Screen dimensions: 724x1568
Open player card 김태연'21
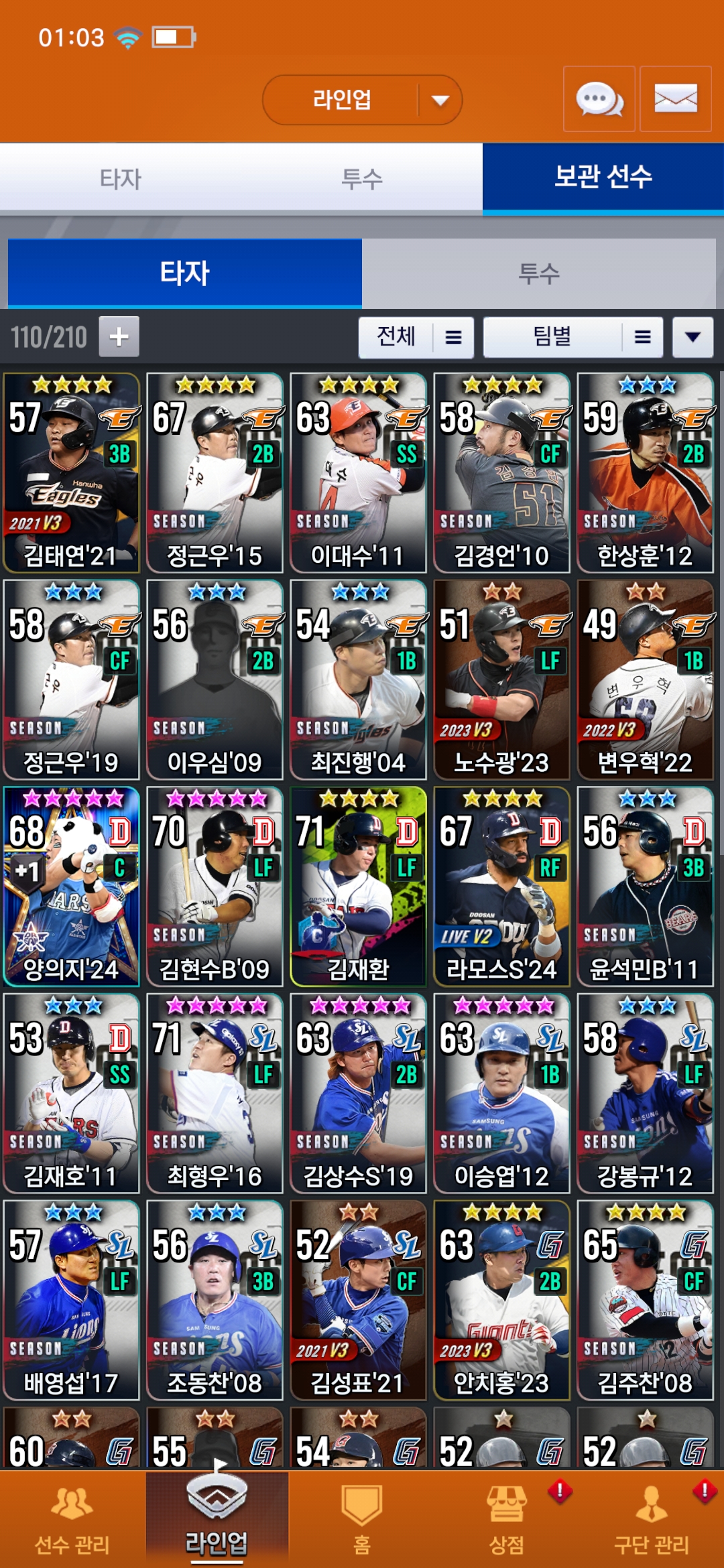pyautogui.click(x=71, y=473)
